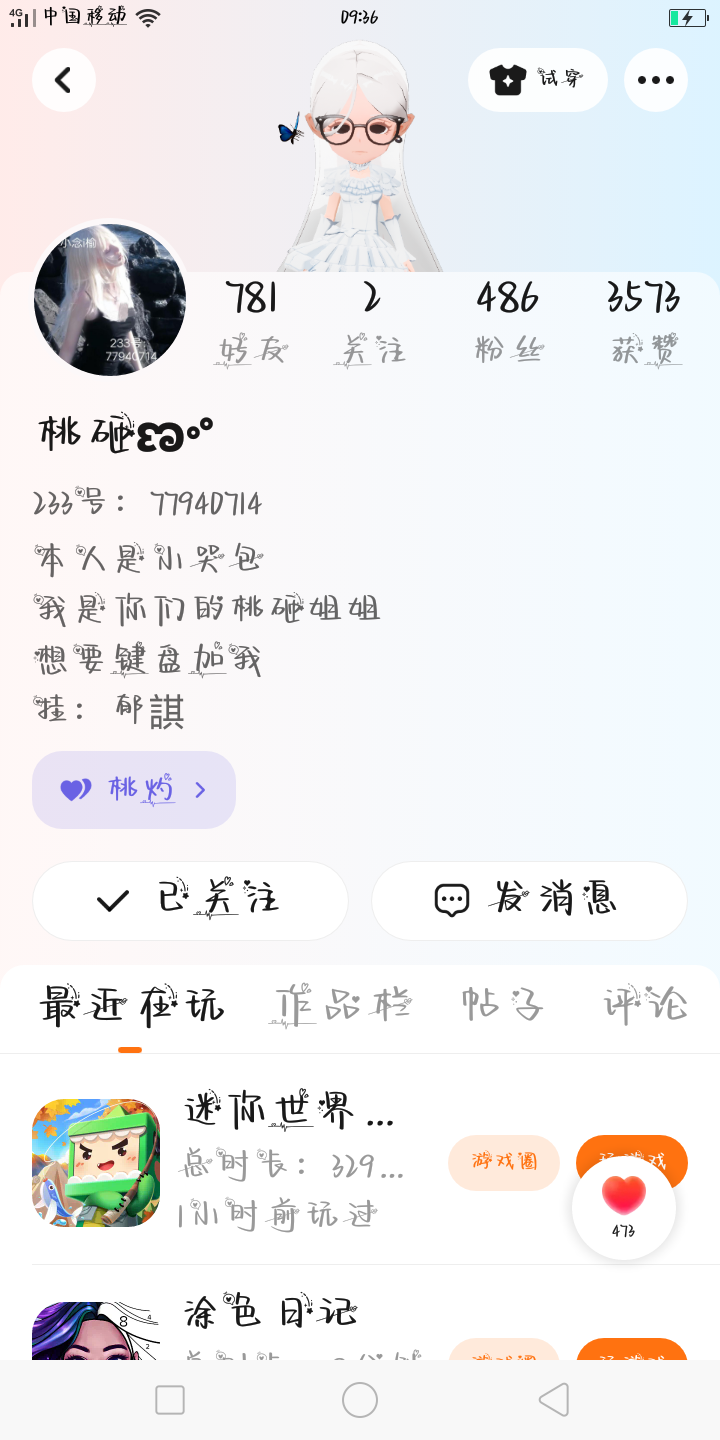Switch to the 最近在玩 tab

click(131, 1005)
